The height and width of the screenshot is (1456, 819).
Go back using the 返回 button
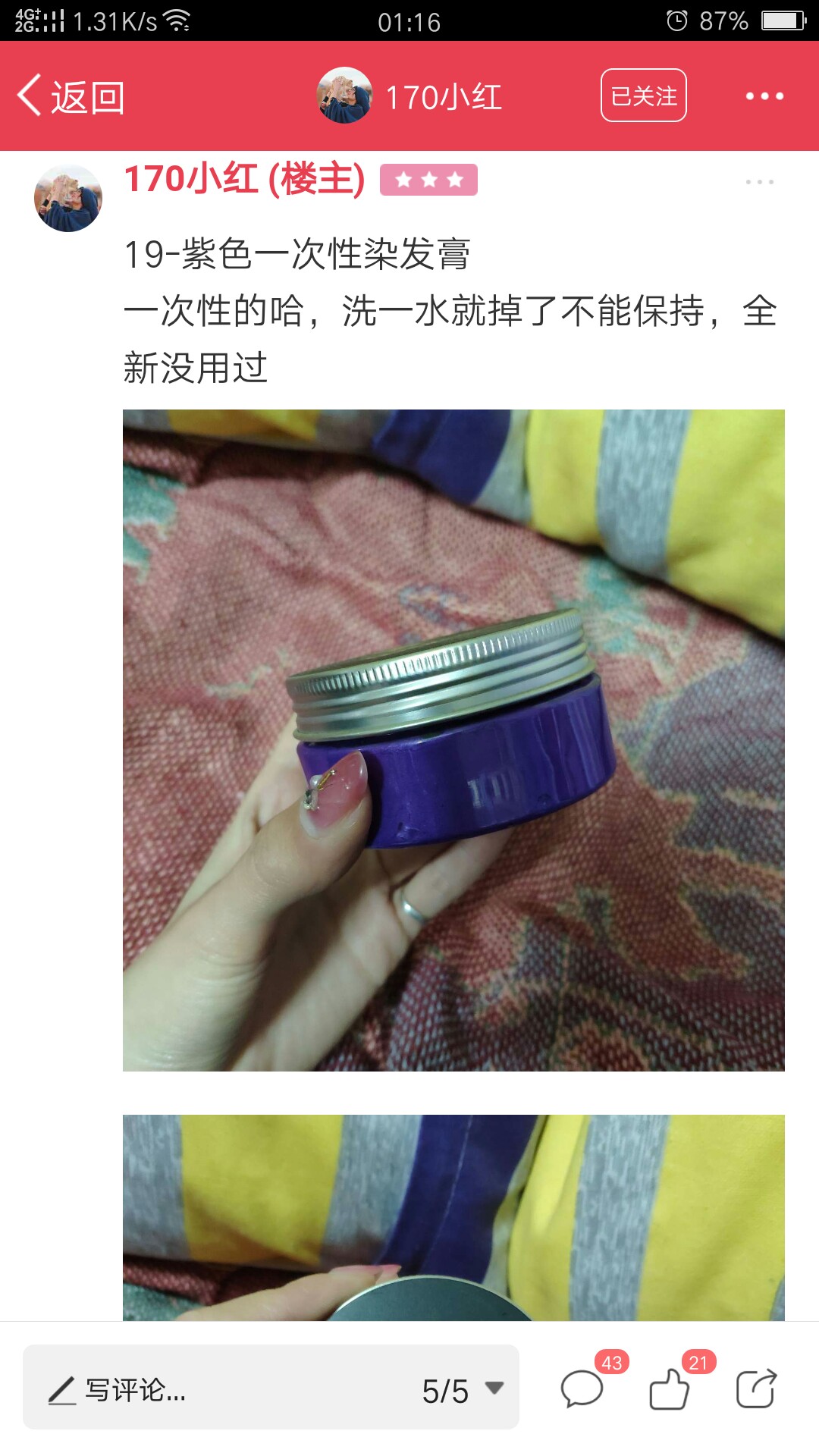(x=71, y=97)
